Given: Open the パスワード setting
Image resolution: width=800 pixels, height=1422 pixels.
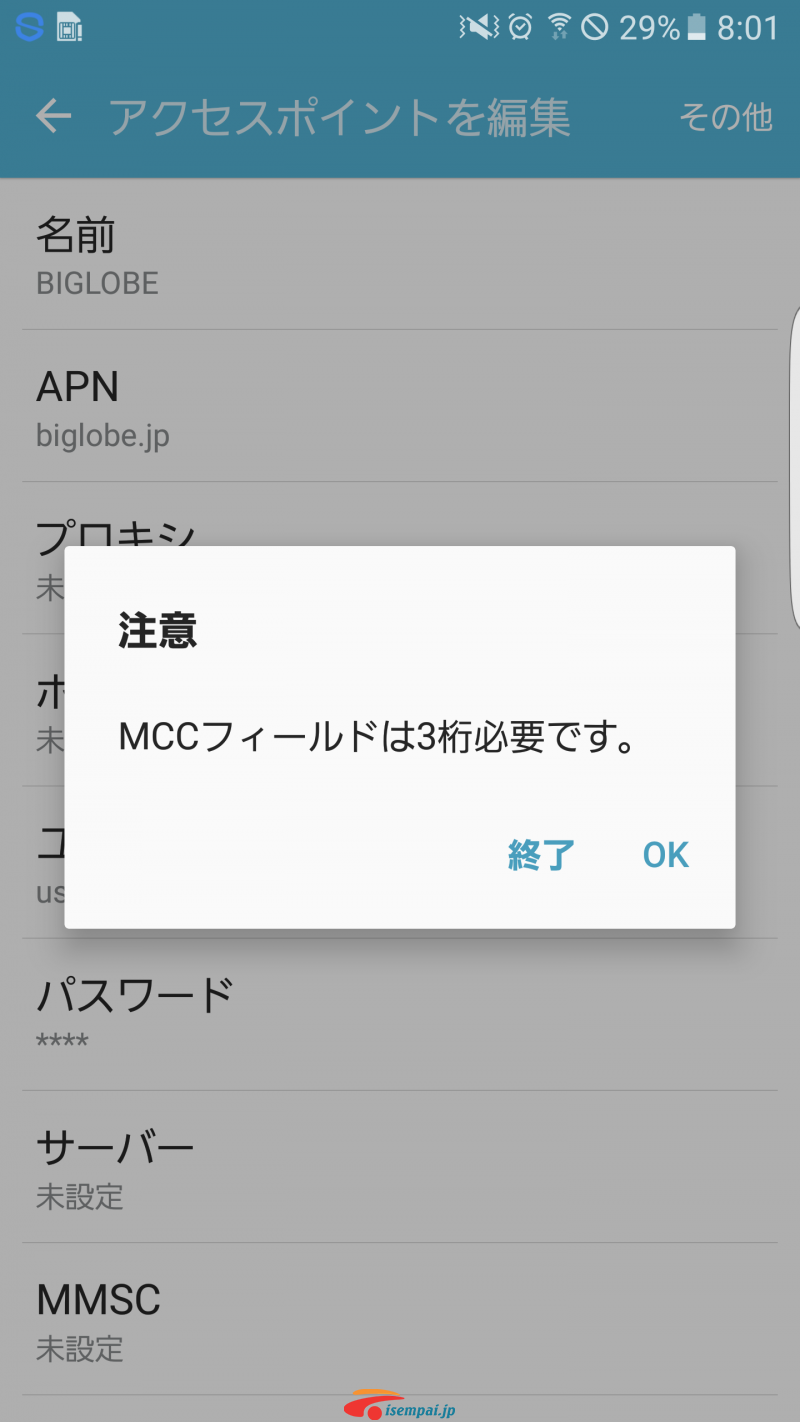Looking at the screenshot, I should coord(400,1014).
